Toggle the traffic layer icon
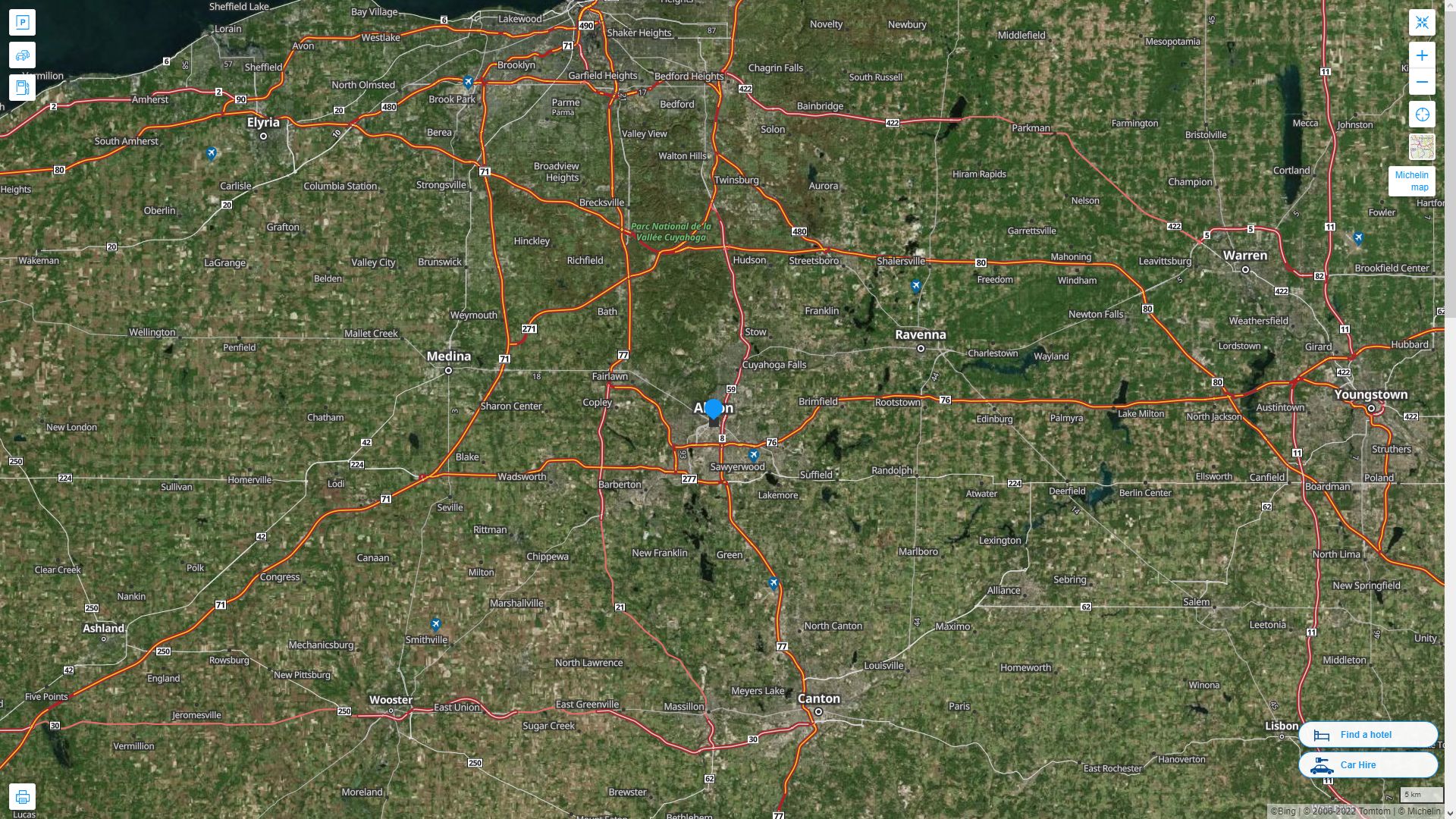Image resolution: width=1456 pixels, height=819 pixels. tap(22, 55)
